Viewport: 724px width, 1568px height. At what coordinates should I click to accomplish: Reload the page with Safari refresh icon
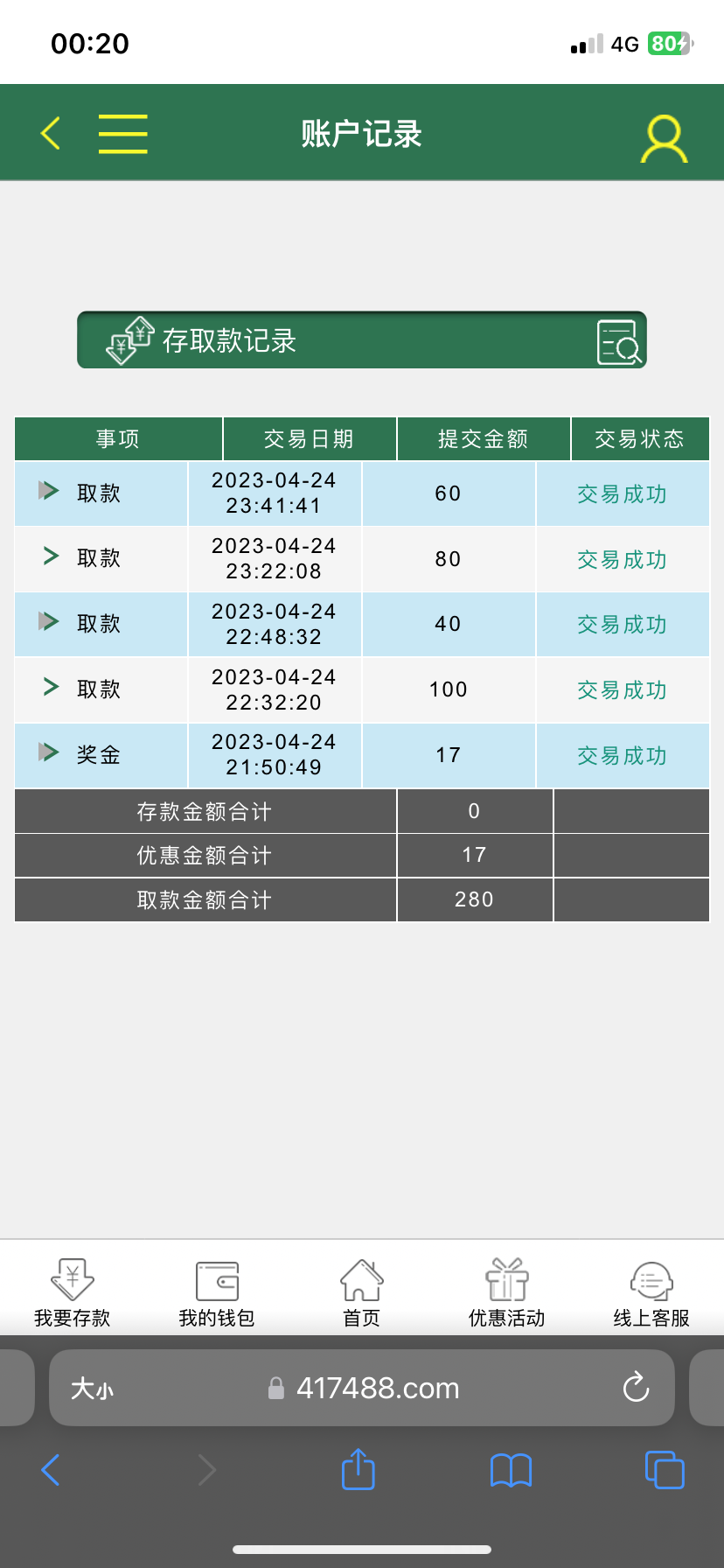tap(635, 1388)
